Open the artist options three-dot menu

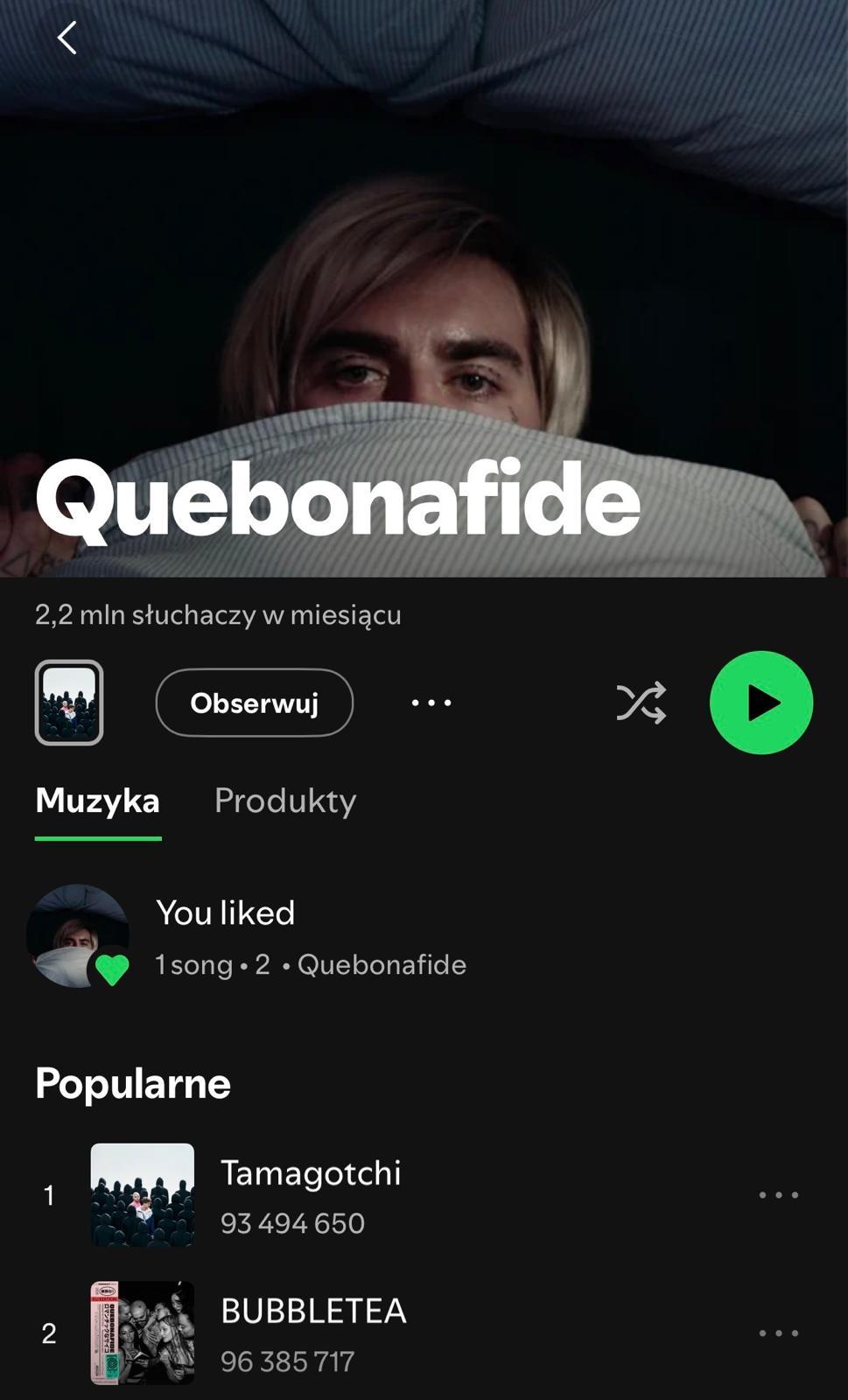tap(430, 702)
